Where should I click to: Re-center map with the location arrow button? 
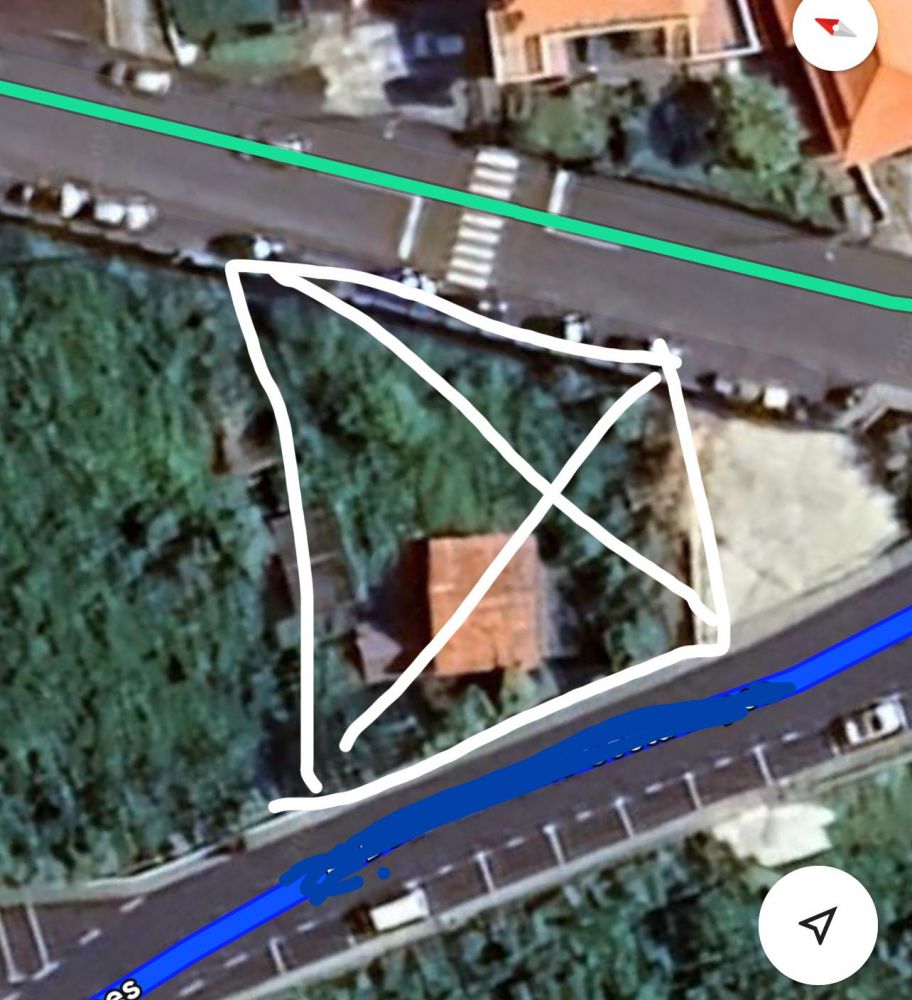pyautogui.click(x=818, y=925)
